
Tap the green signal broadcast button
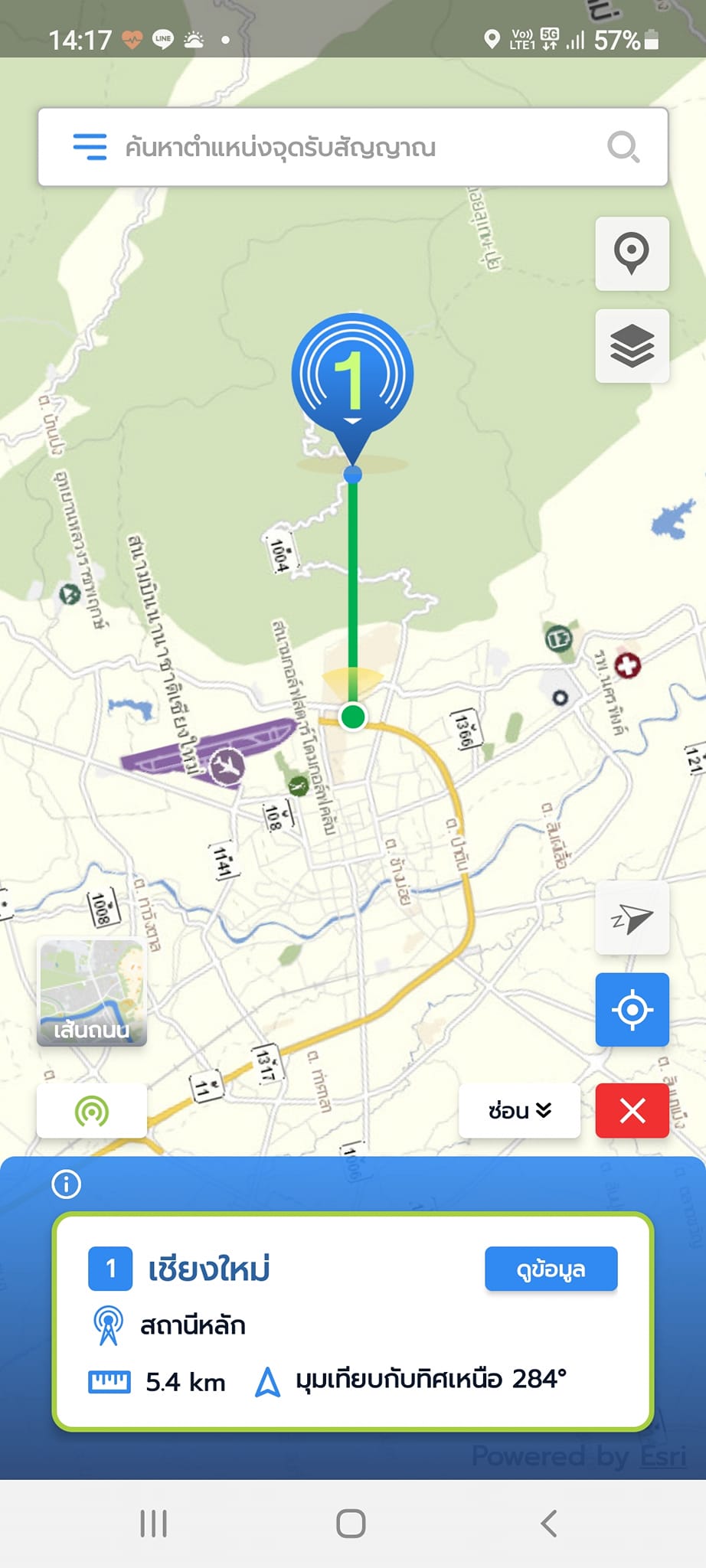coord(92,1111)
